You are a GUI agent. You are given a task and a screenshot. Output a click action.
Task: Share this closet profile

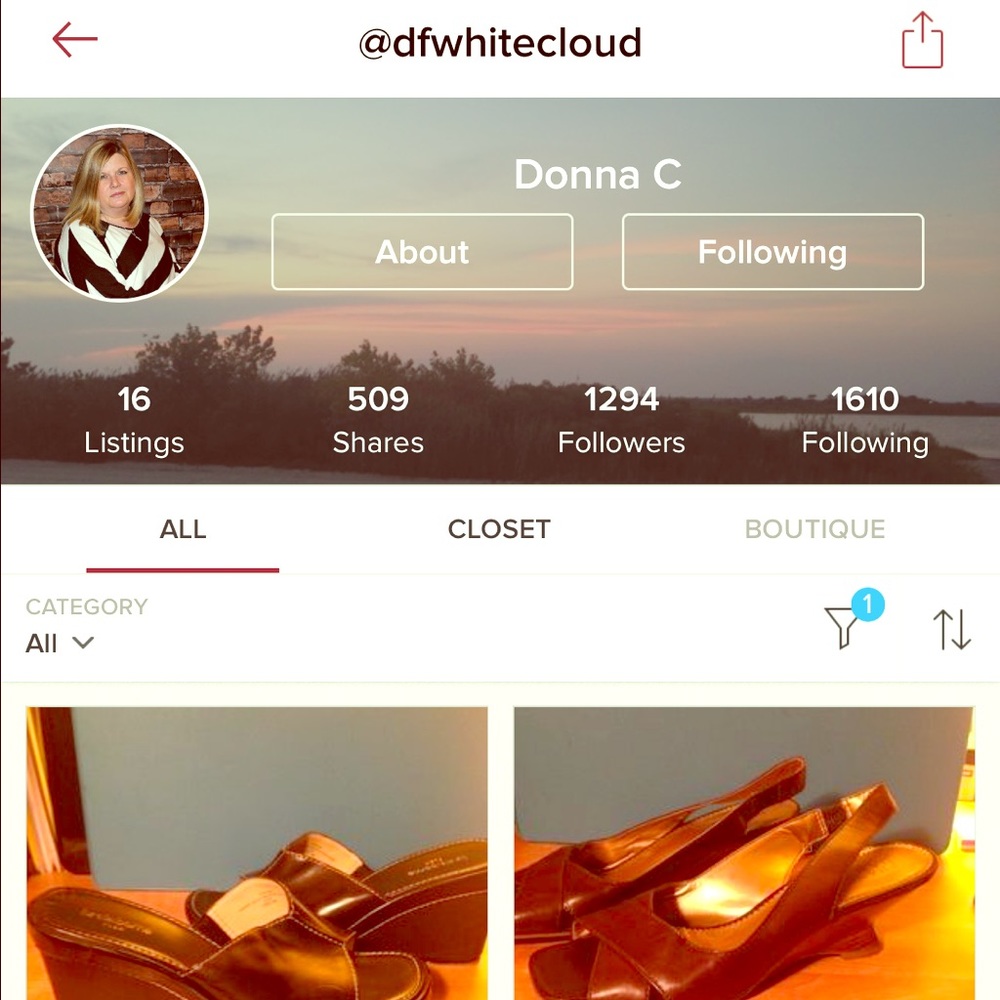pyautogui.click(x=921, y=41)
